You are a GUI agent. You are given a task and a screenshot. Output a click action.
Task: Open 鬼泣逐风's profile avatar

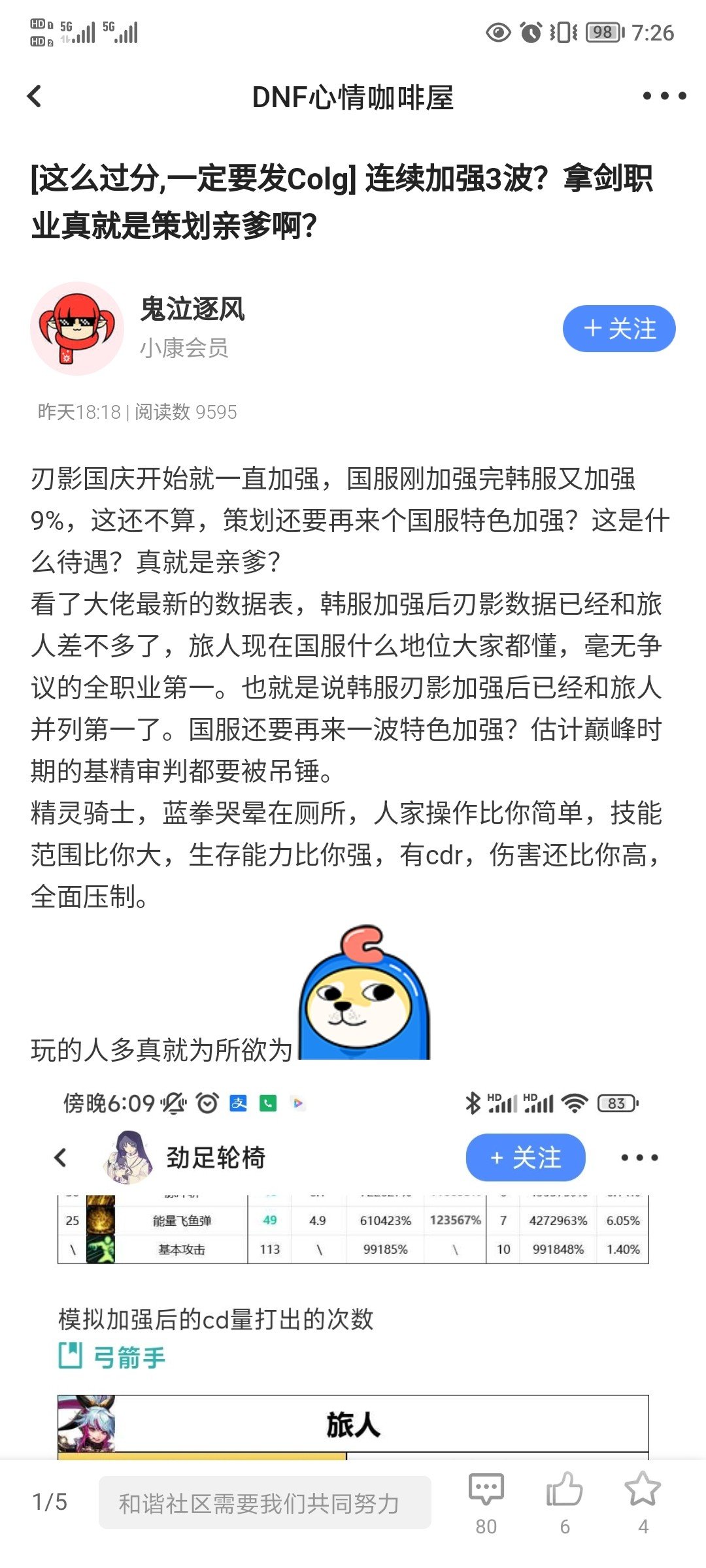(77, 329)
